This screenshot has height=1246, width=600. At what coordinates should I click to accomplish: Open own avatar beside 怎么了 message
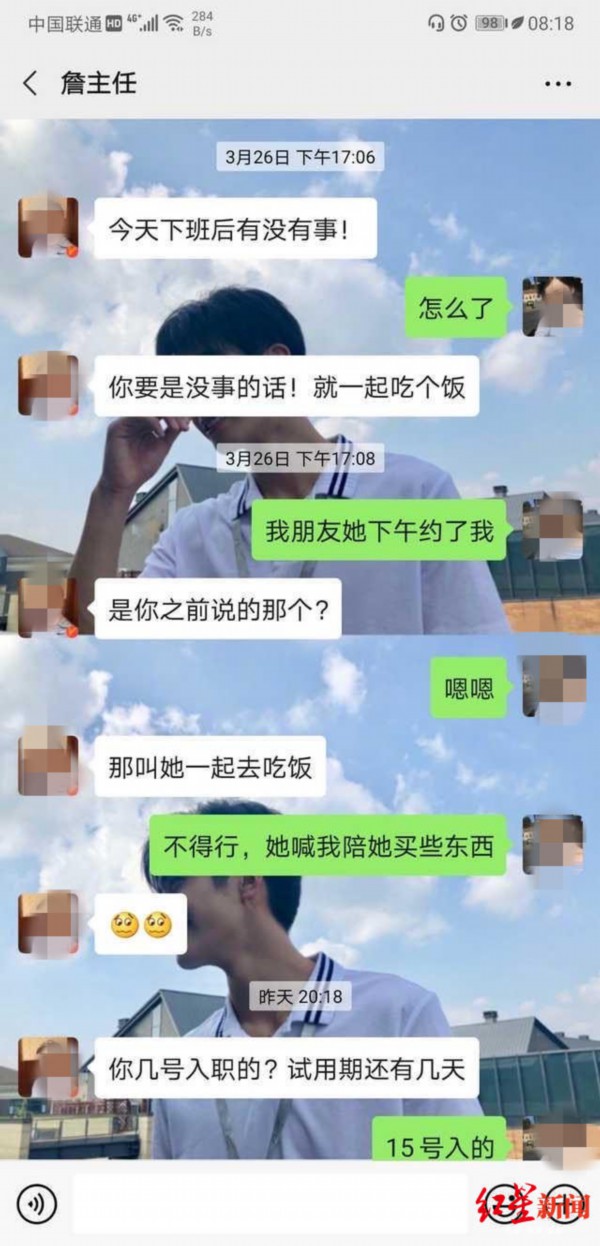pyautogui.click(x=552, y=306)
